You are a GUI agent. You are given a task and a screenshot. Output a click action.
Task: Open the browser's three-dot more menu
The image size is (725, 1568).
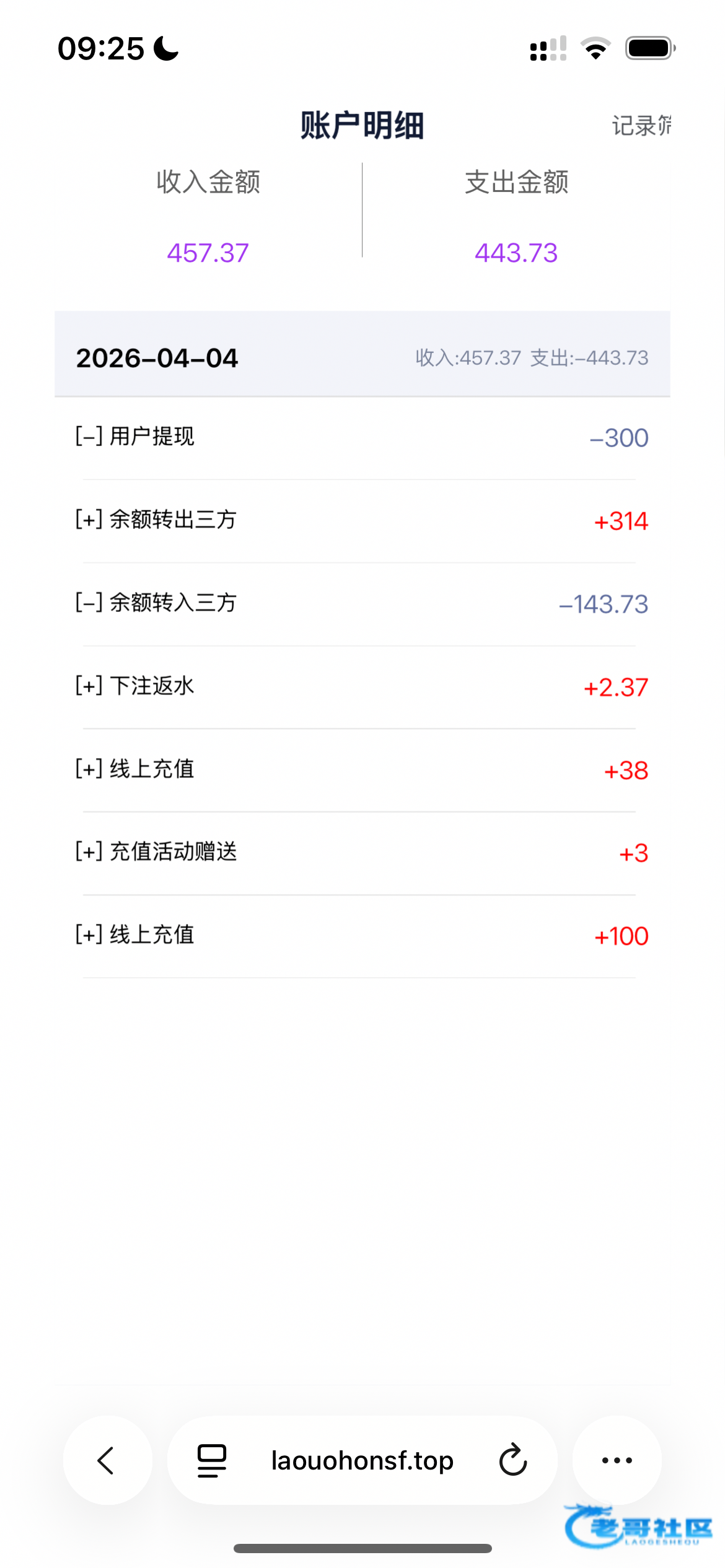click(x=617, y=1460)
